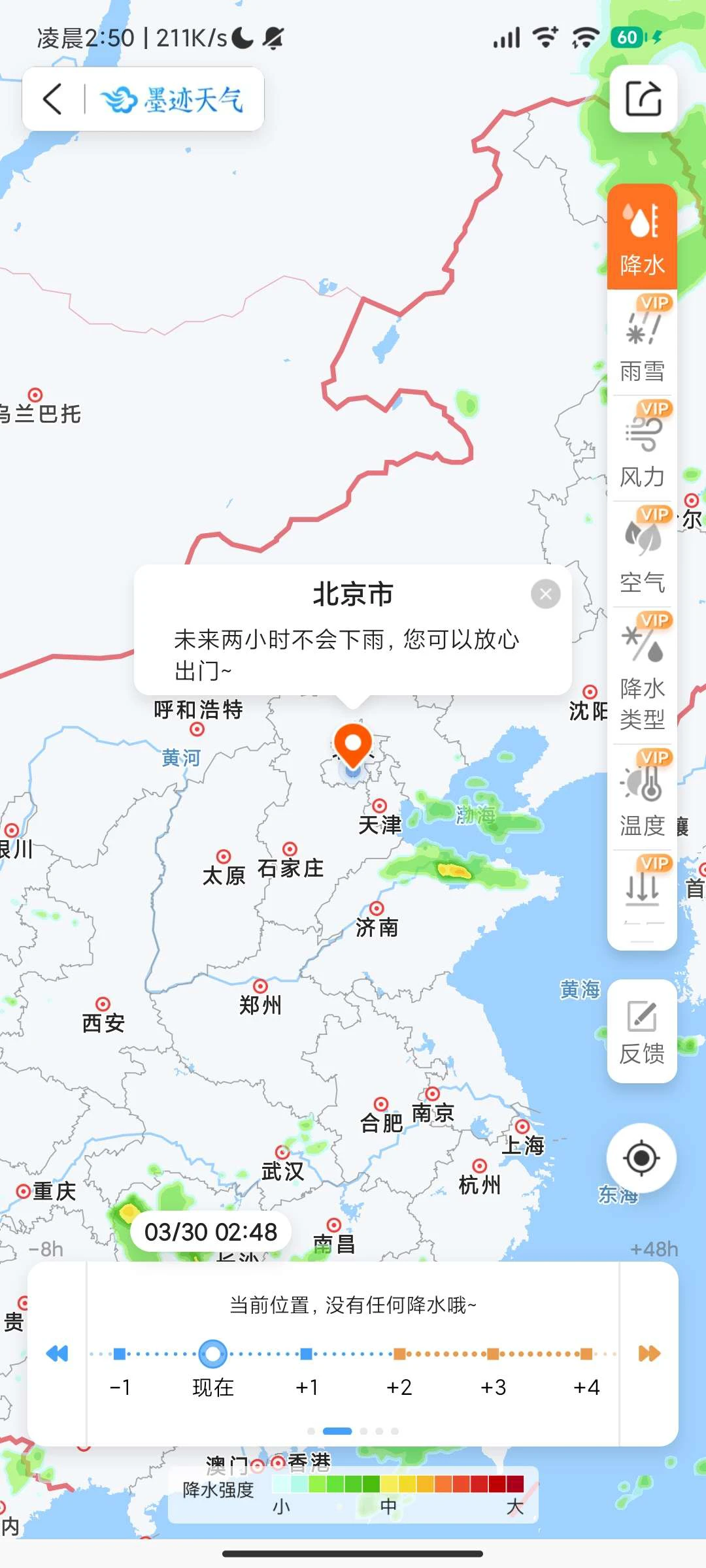Jump to the -1 hour marker

coord(120,1354)
